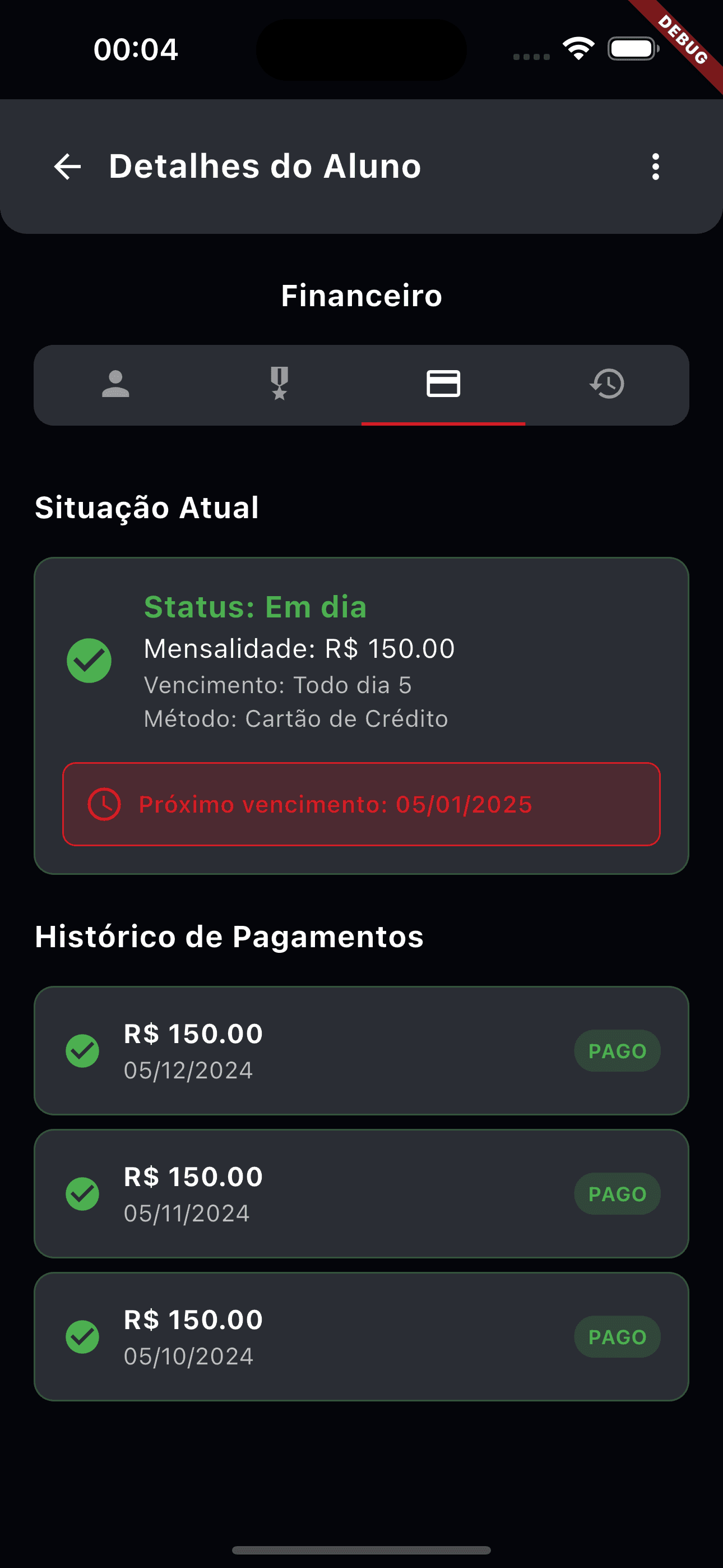Select the credit card Financeiro tab icon
The image size is (723, 1568).
pyautogui.click(x=444, y=384)
